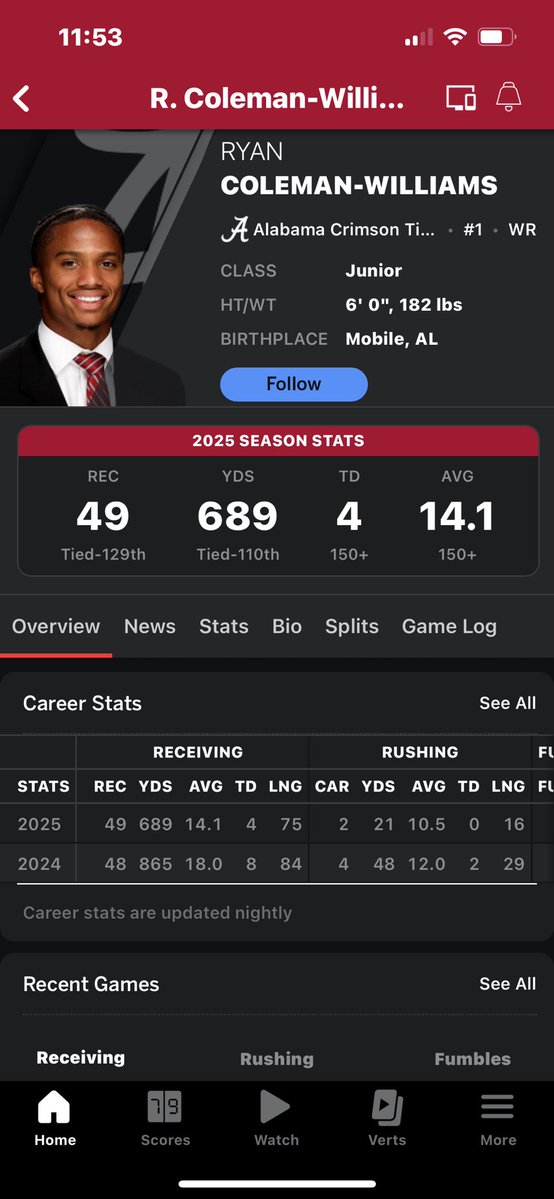The height and width of the screenshot is (1199, 554).
Task: Switch to the Stats tab
Action: [x=223, y=626]
